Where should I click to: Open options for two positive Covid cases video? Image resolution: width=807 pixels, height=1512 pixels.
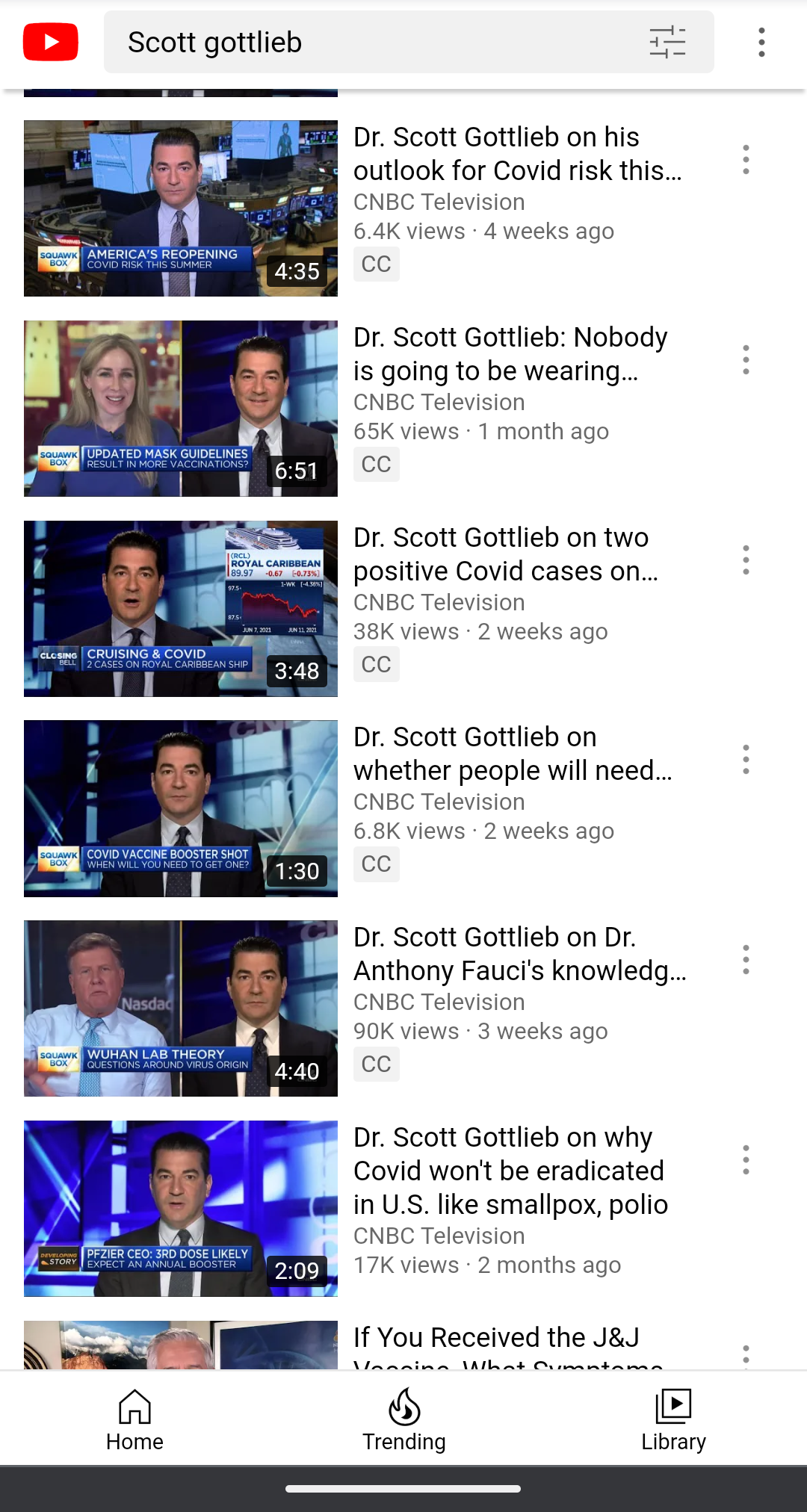(x=746, y=560)
